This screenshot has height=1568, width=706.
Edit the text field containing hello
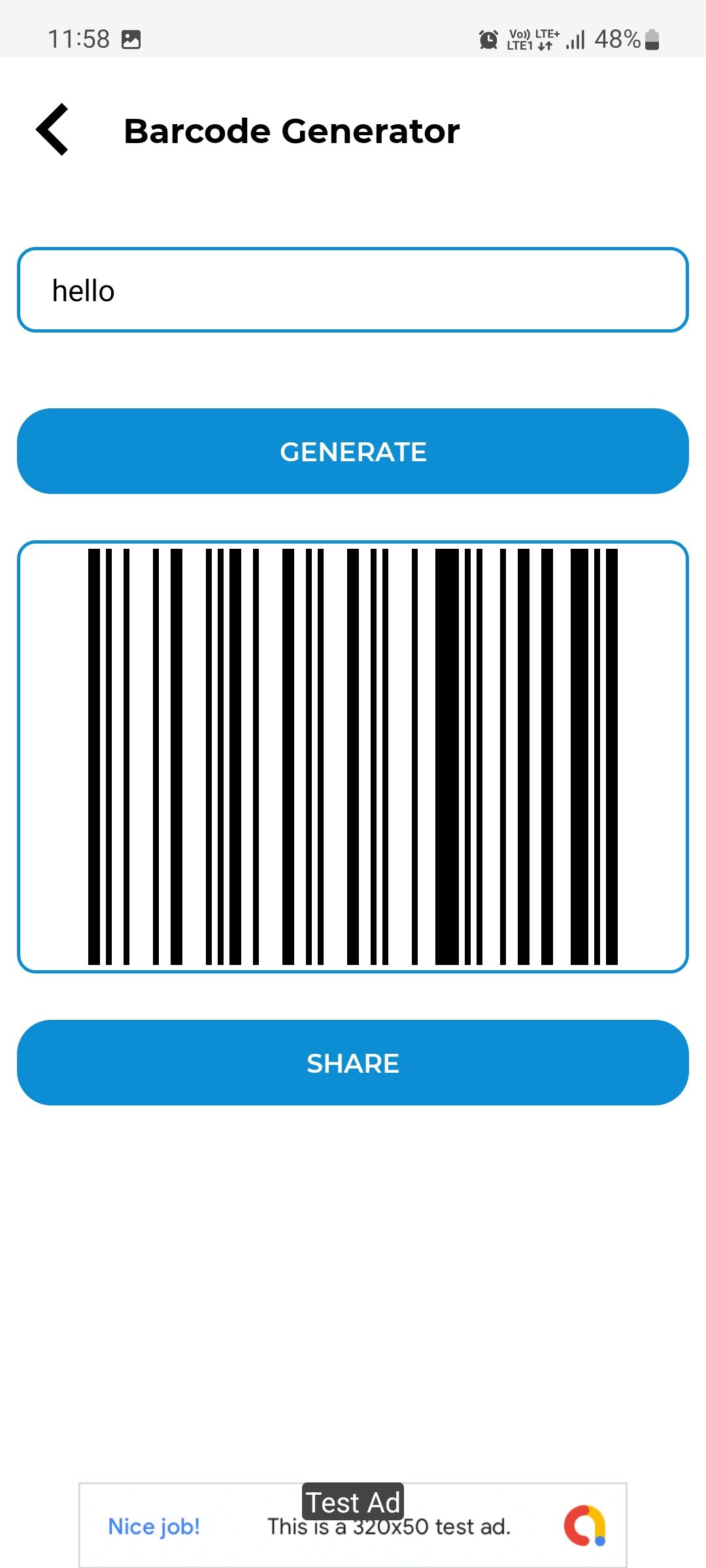(x=353, y=290)
